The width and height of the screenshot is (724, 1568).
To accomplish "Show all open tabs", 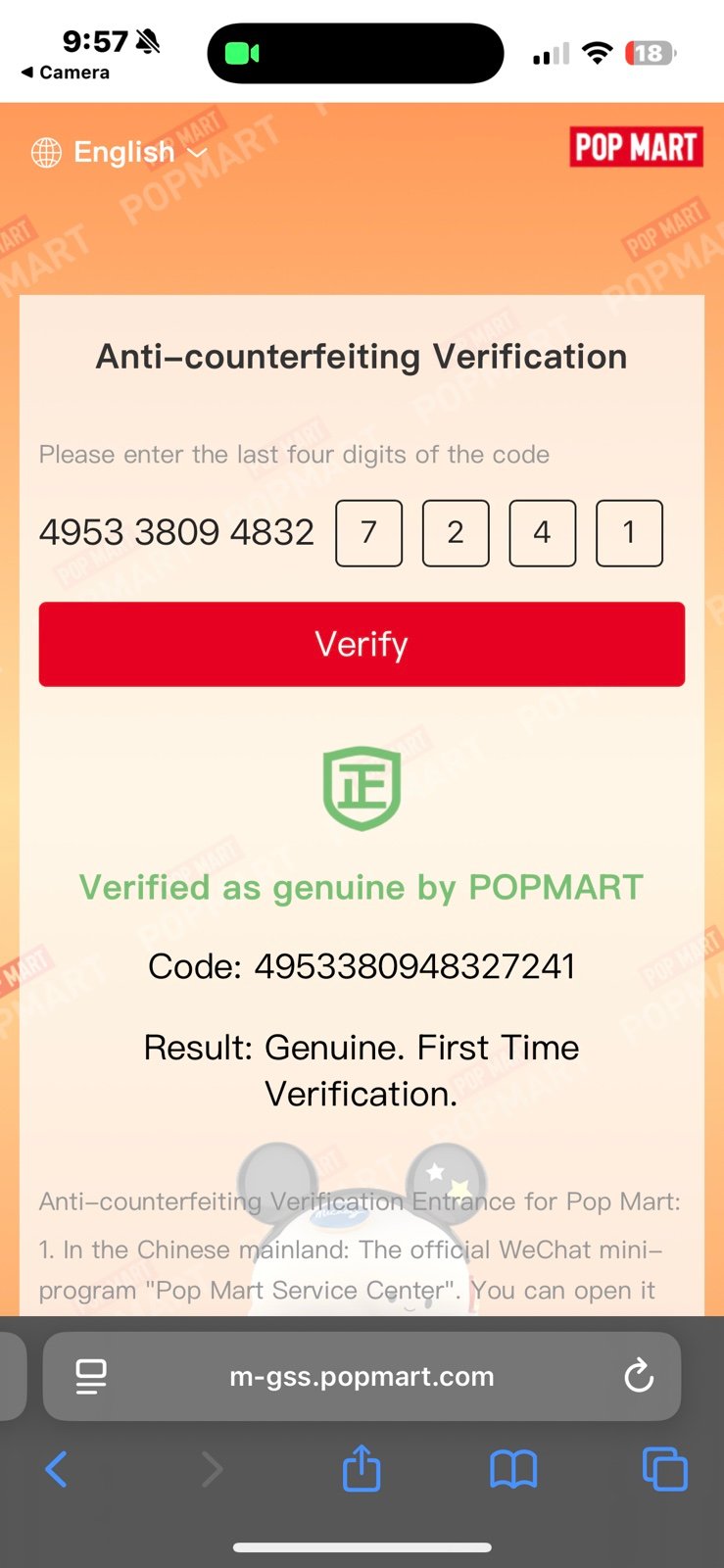I will pyautogui.click(x=664, y=1469).
